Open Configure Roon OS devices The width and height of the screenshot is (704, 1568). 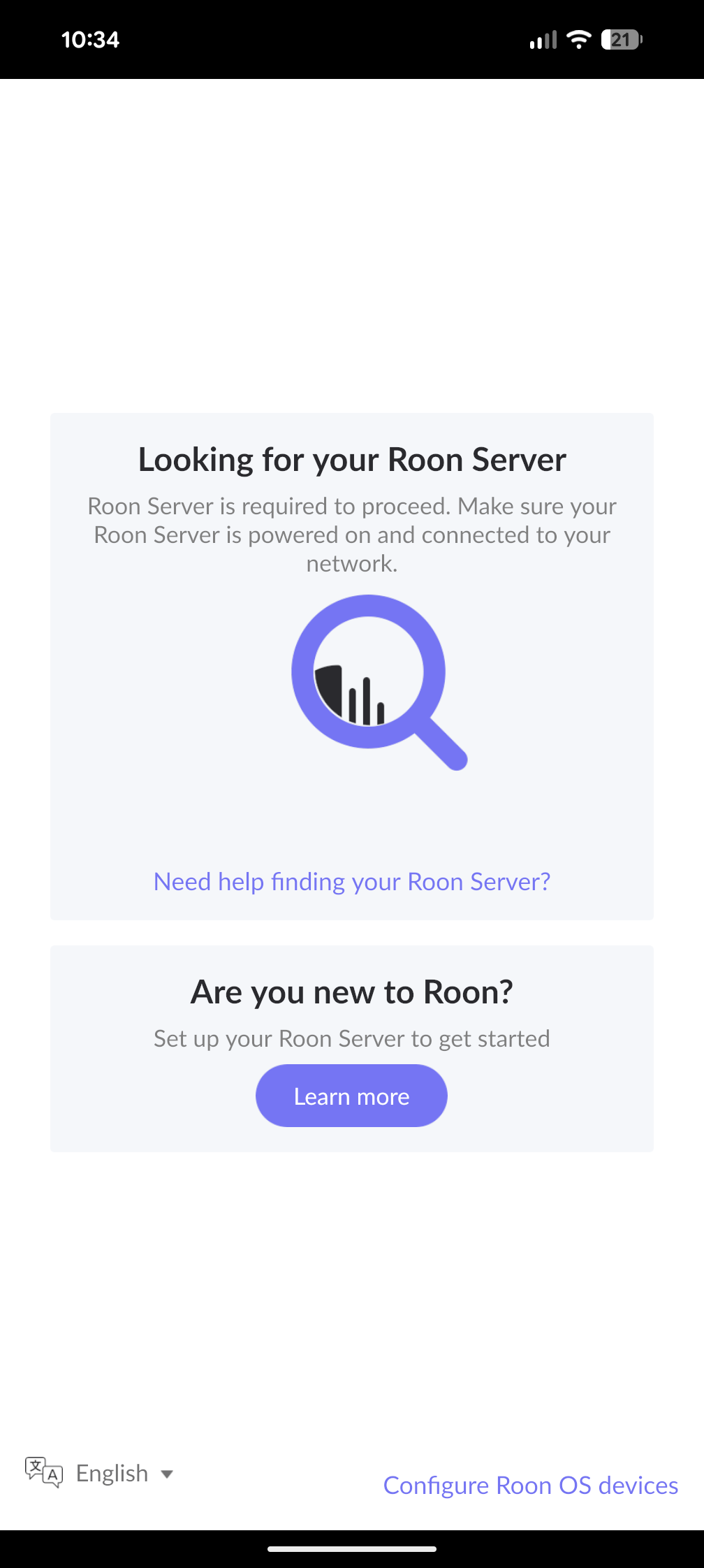click(x=530, y=1485)
